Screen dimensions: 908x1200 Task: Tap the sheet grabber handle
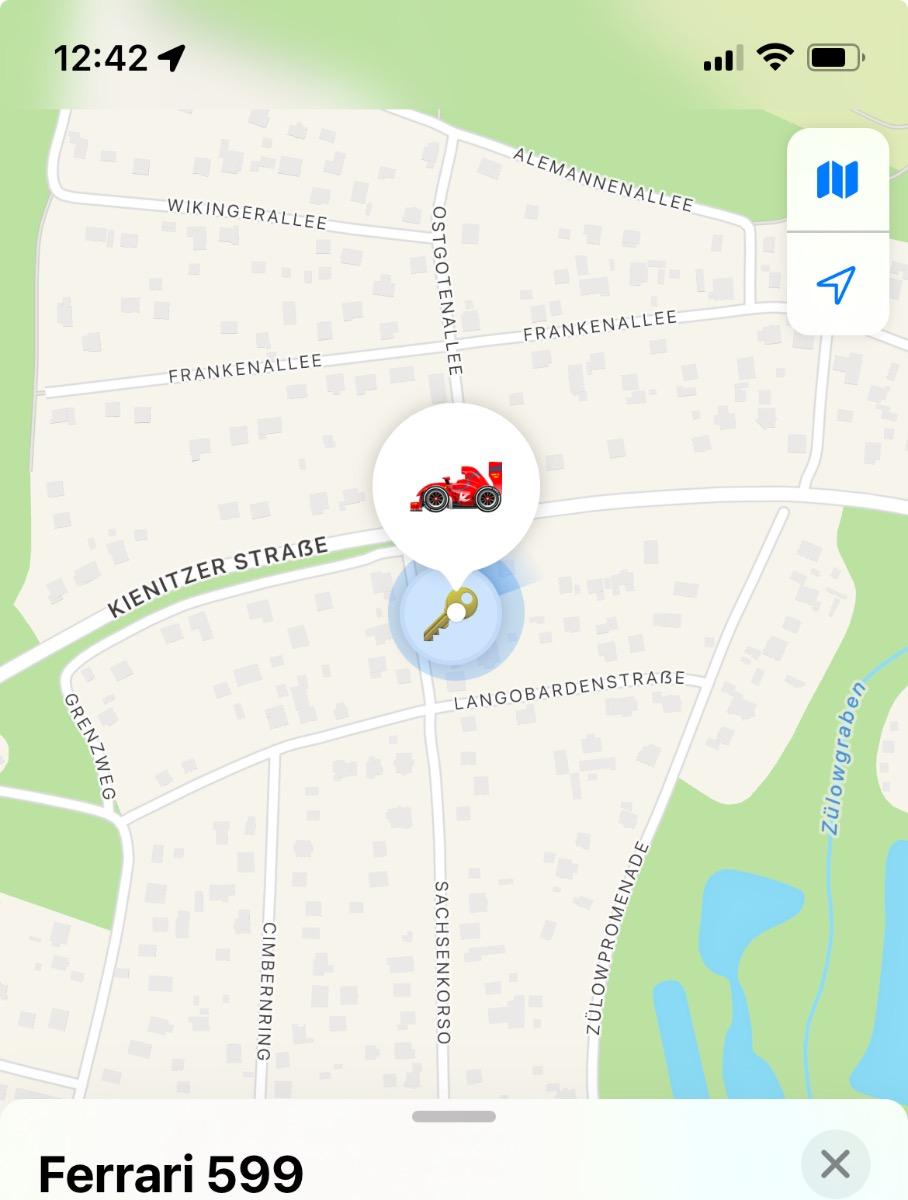(453, 1116)
